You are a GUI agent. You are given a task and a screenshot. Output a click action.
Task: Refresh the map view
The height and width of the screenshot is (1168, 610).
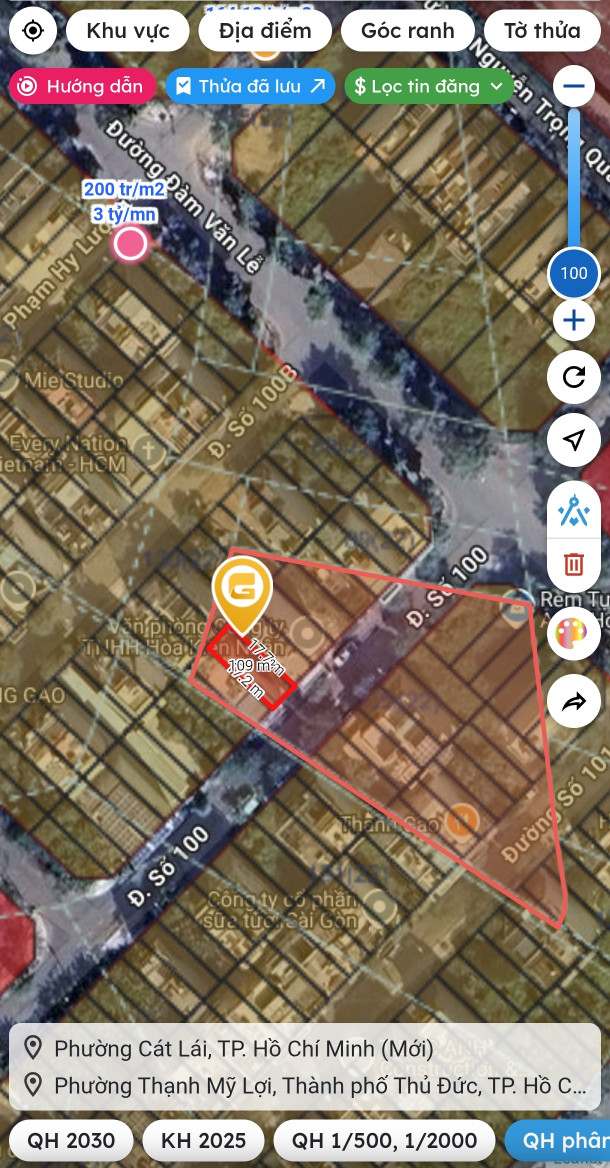573,377
